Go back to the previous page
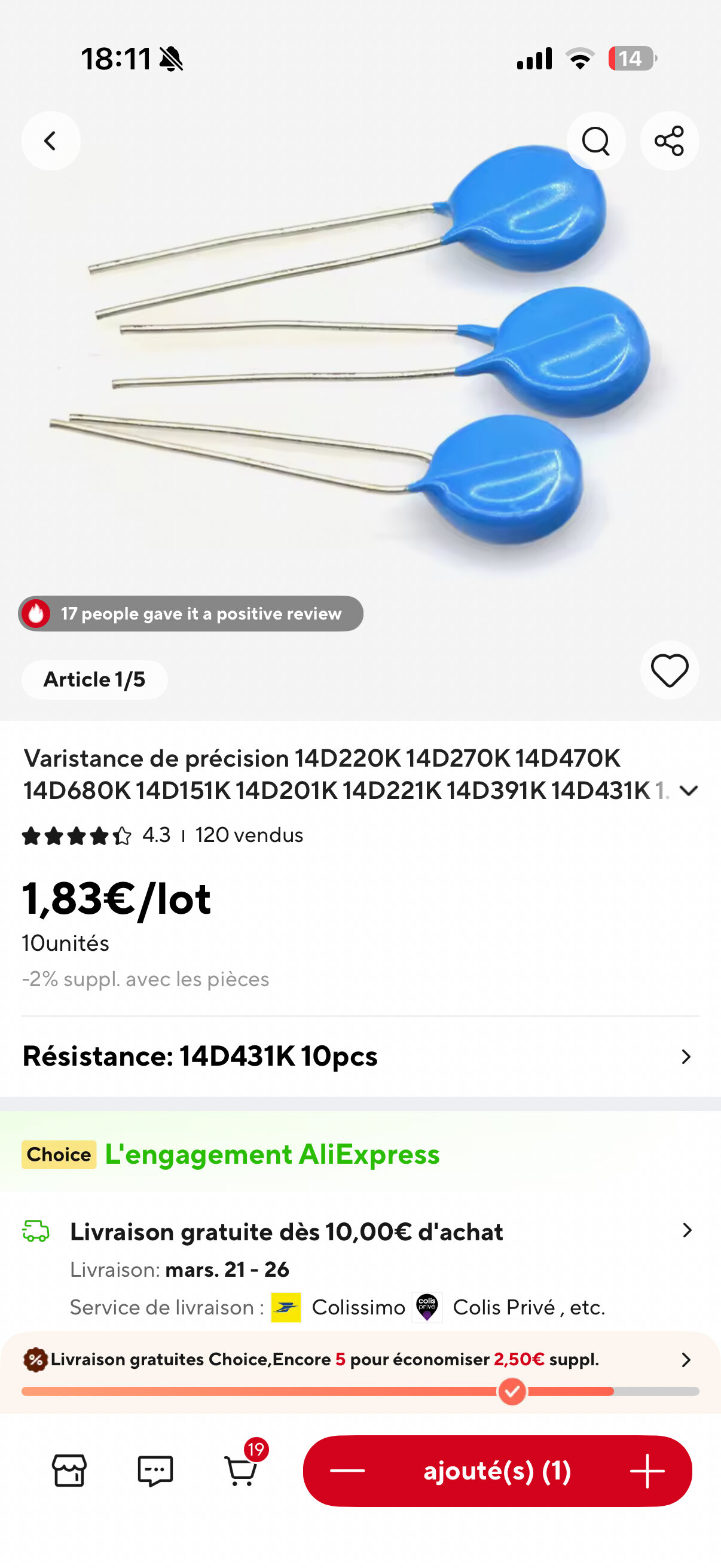Image resolution: width=721 pixels, height=1568 pixels. pyautogui.click(x=50, y=141)
